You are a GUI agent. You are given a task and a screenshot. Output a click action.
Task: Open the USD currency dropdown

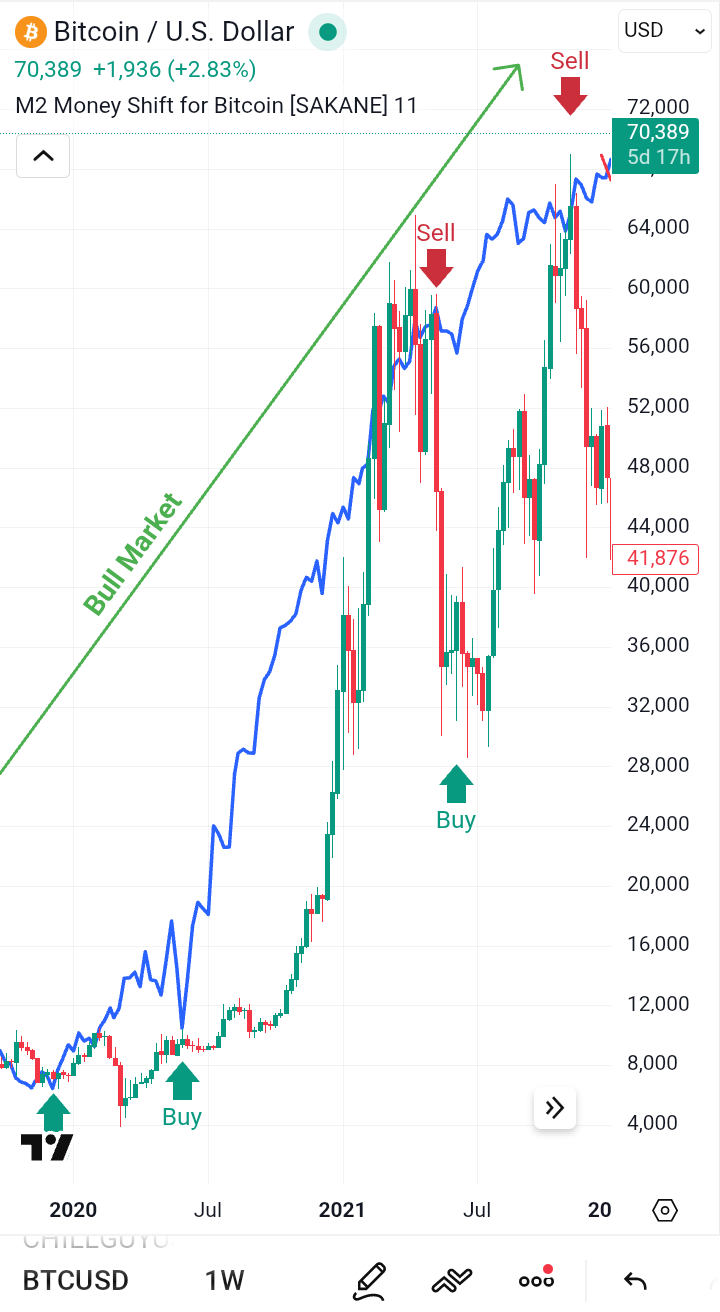click(x=665, y=30)
